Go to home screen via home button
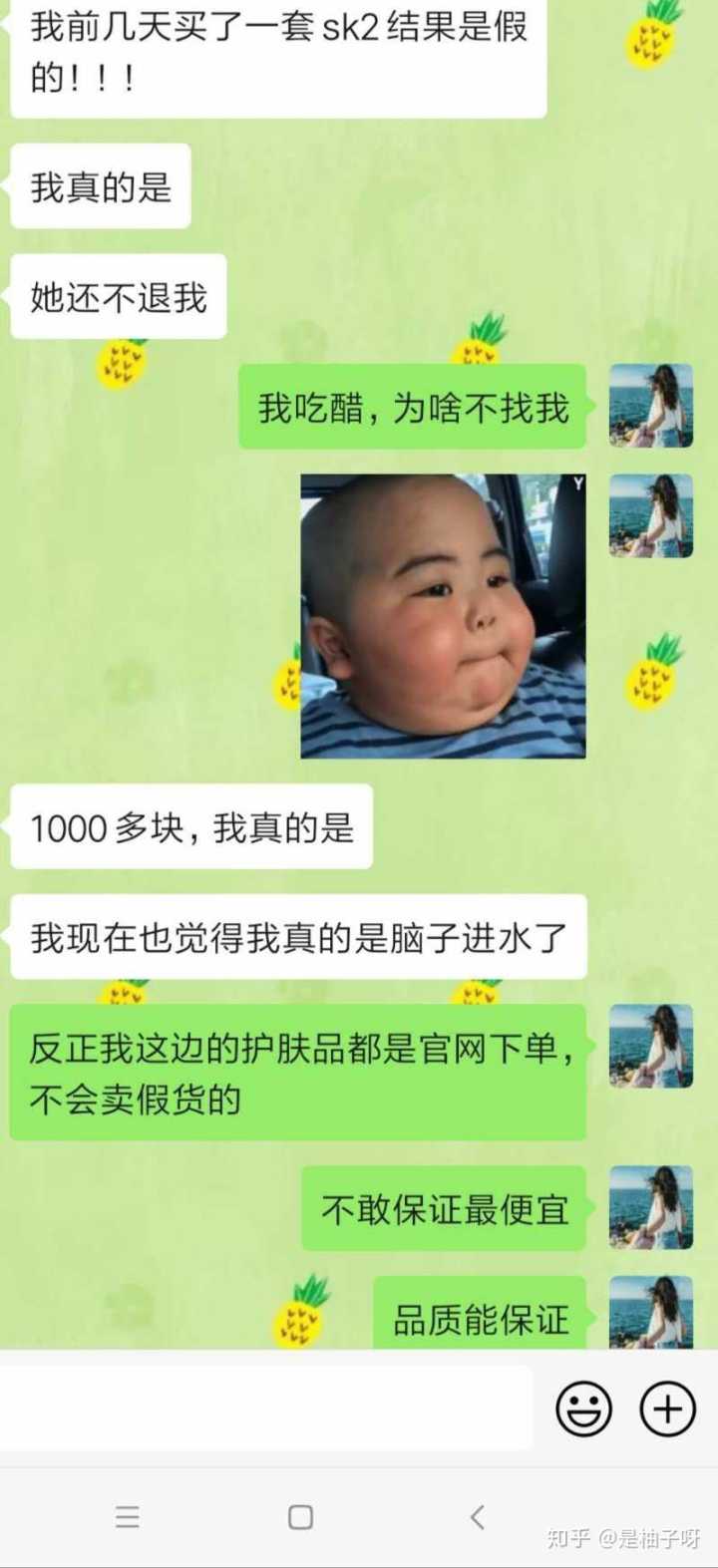This screenshot has width=718, height=1568. pyautogui.click(x=300, y=1517)
